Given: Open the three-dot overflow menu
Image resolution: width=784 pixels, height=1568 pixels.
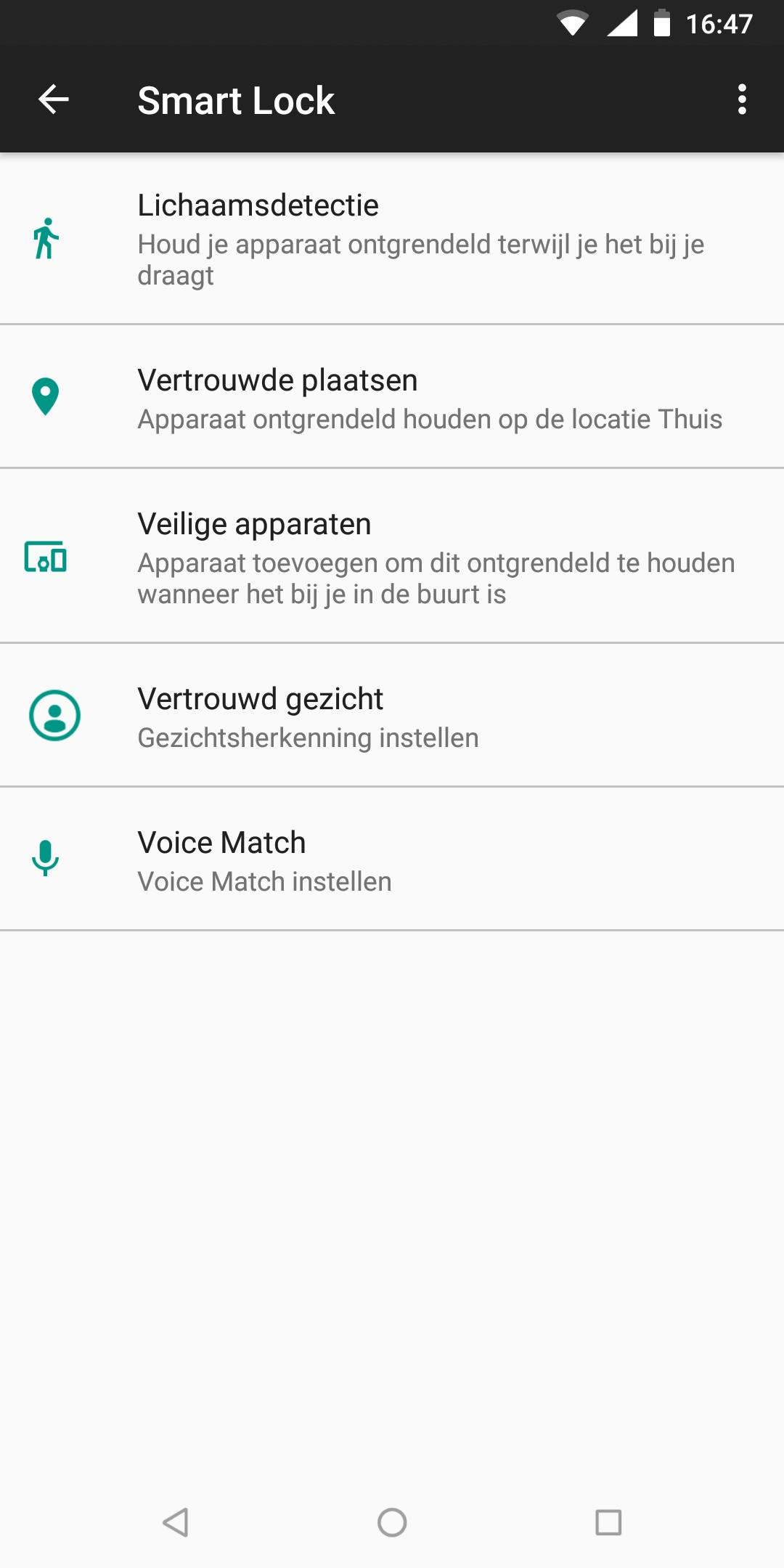Looking at the screenshot, I should (x=741, y=99).
